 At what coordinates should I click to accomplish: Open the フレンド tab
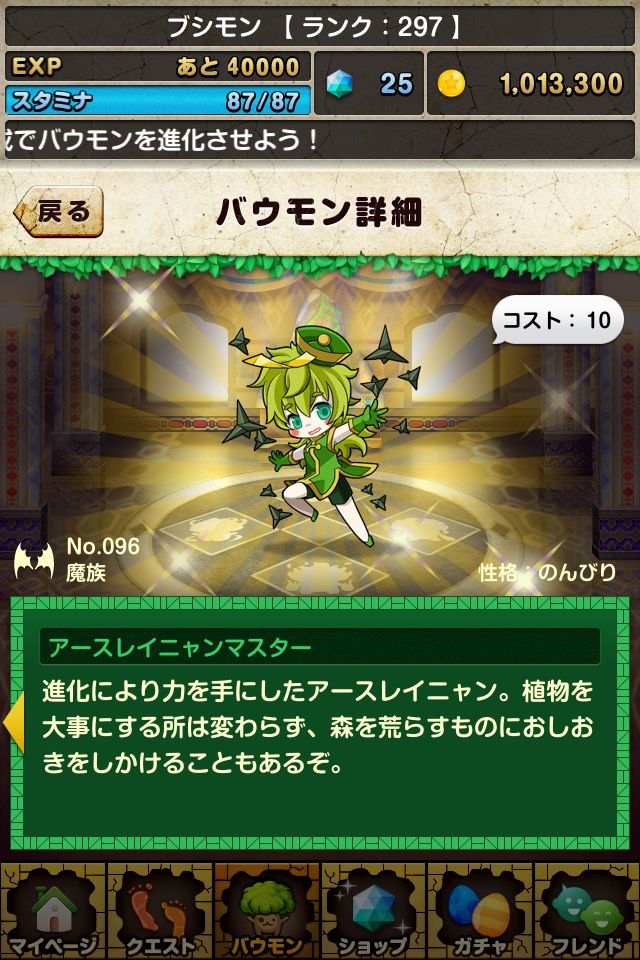[587, 910]
